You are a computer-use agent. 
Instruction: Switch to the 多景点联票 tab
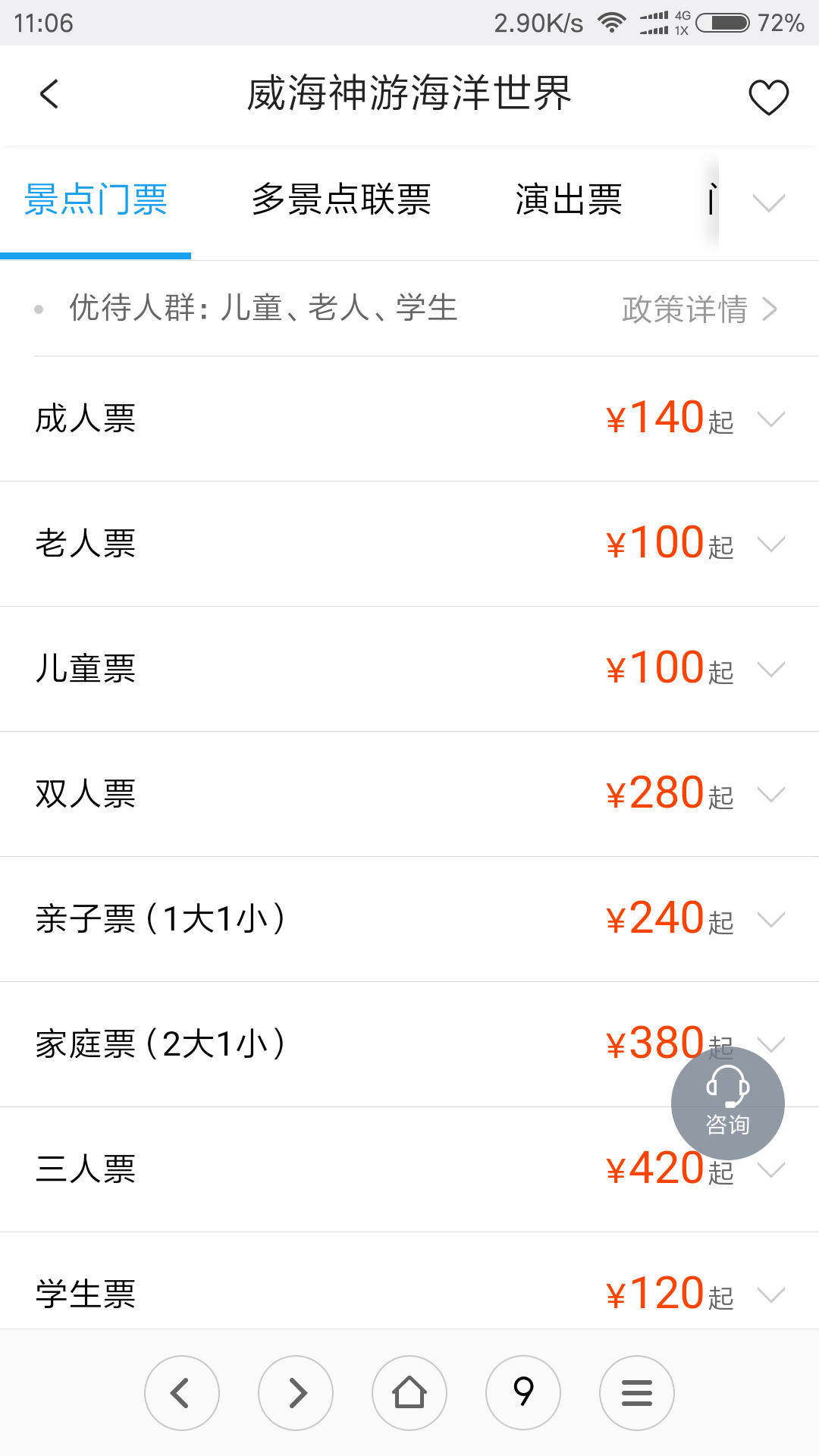[x=341, y=200]
